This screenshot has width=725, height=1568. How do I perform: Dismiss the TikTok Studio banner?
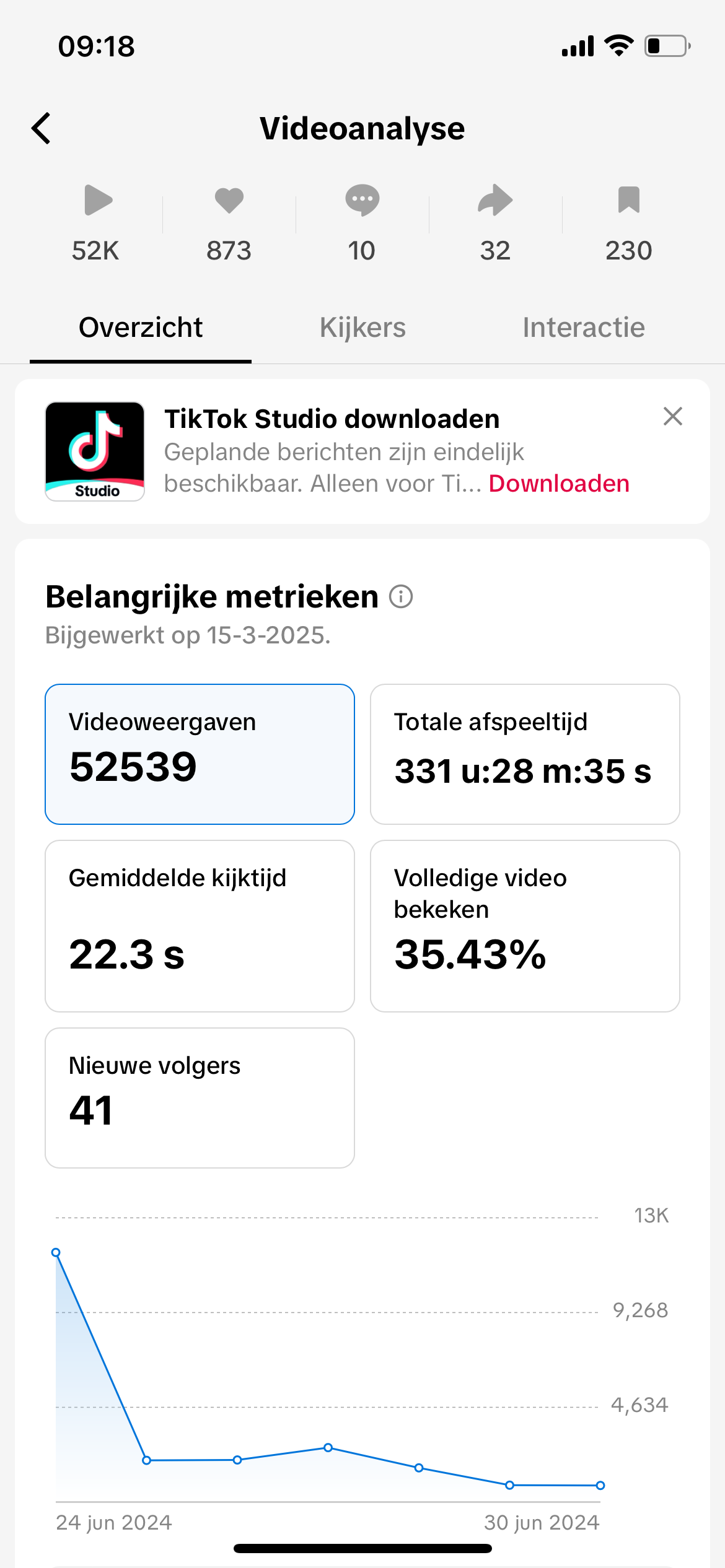click(x=672, y=416)
